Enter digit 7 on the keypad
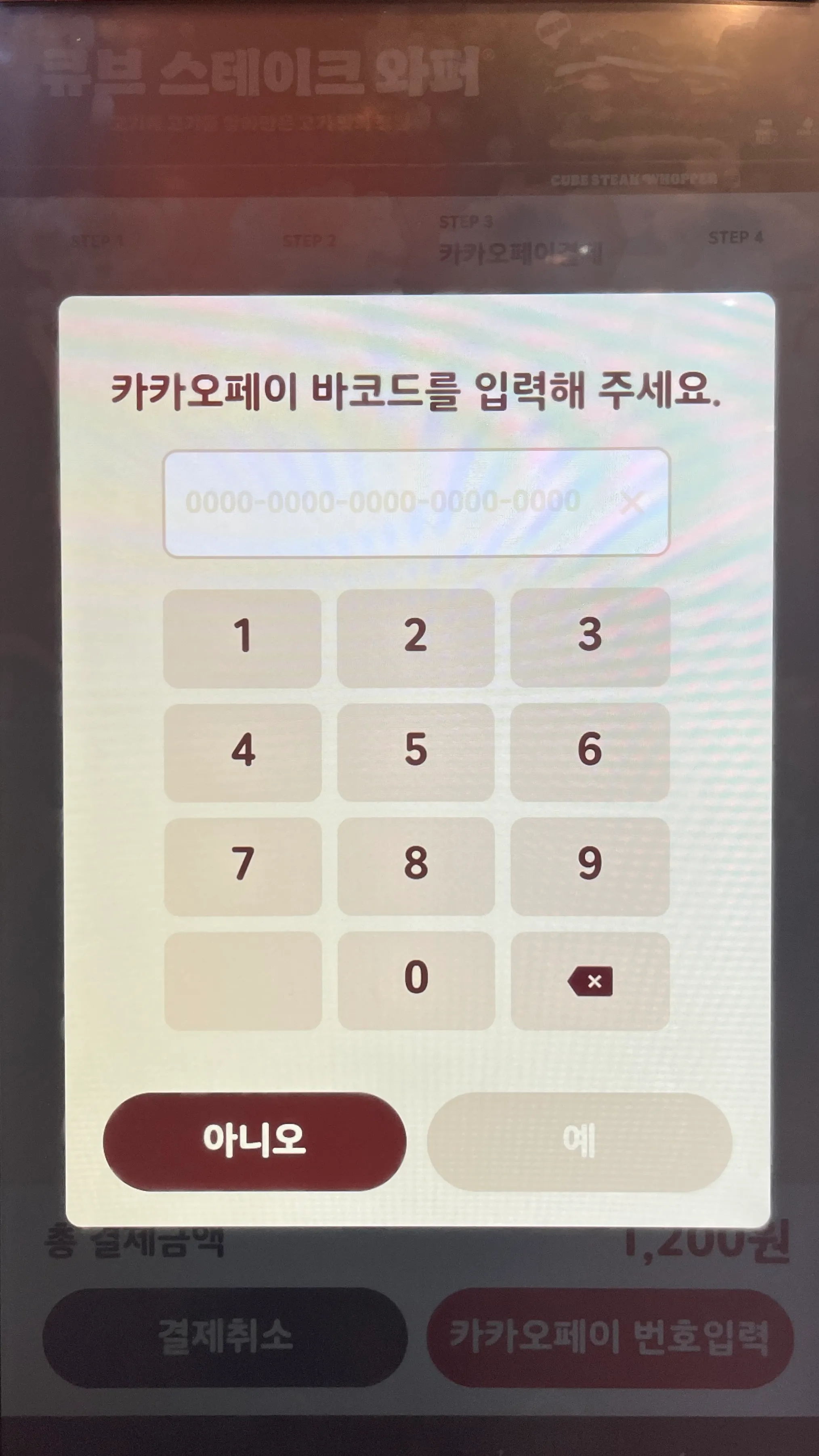The height and width of the screenshot is (1456, 819). tap(243, 866)
